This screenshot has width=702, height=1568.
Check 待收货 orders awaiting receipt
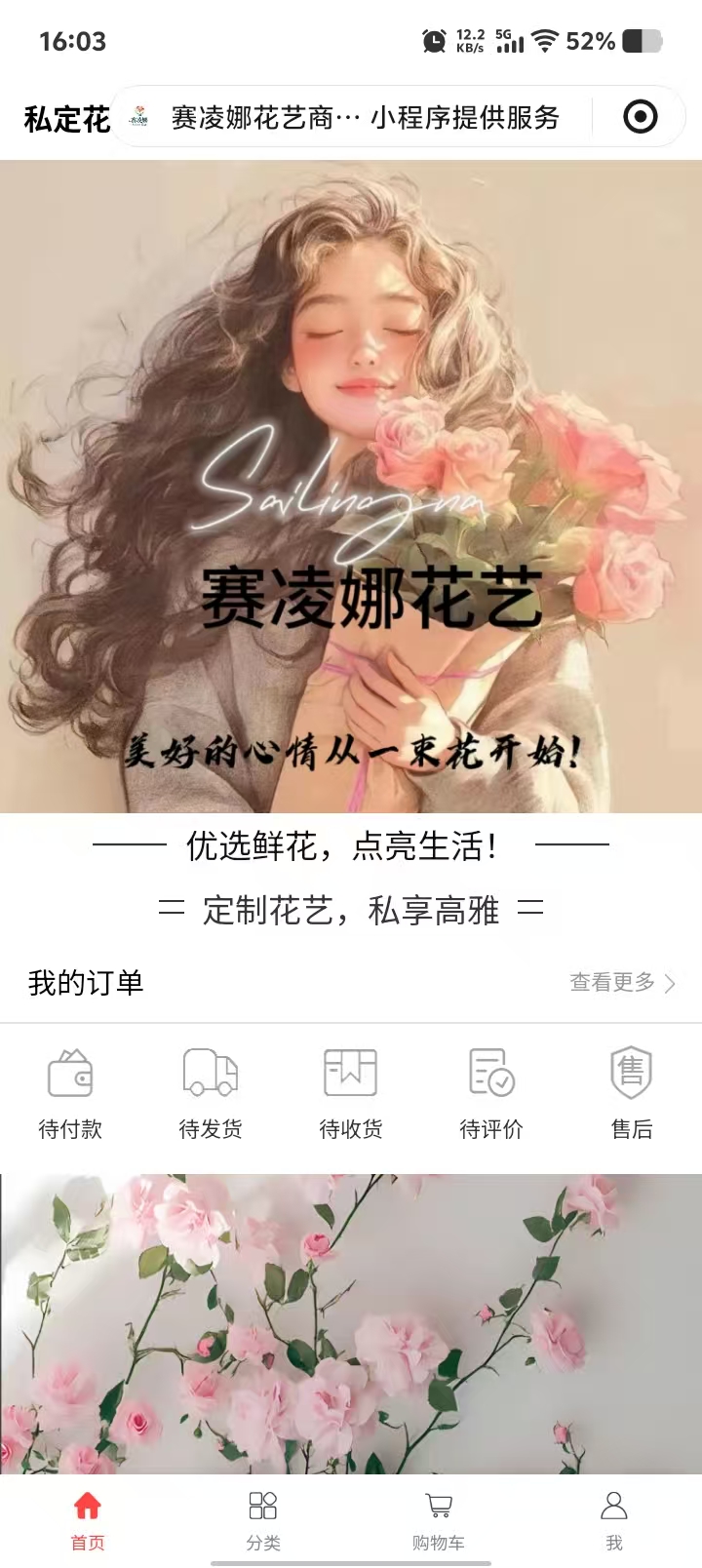(351, 1093)
